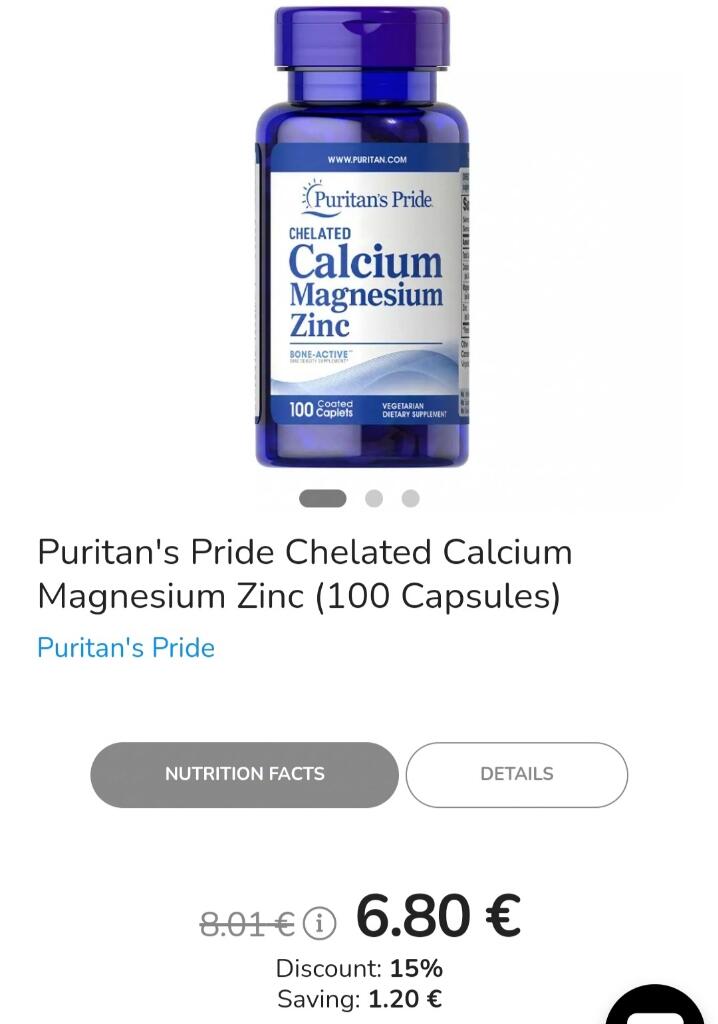Jump to the second image indicator dot
This screenshot has width=718, height=1024.
pos(374,498)
